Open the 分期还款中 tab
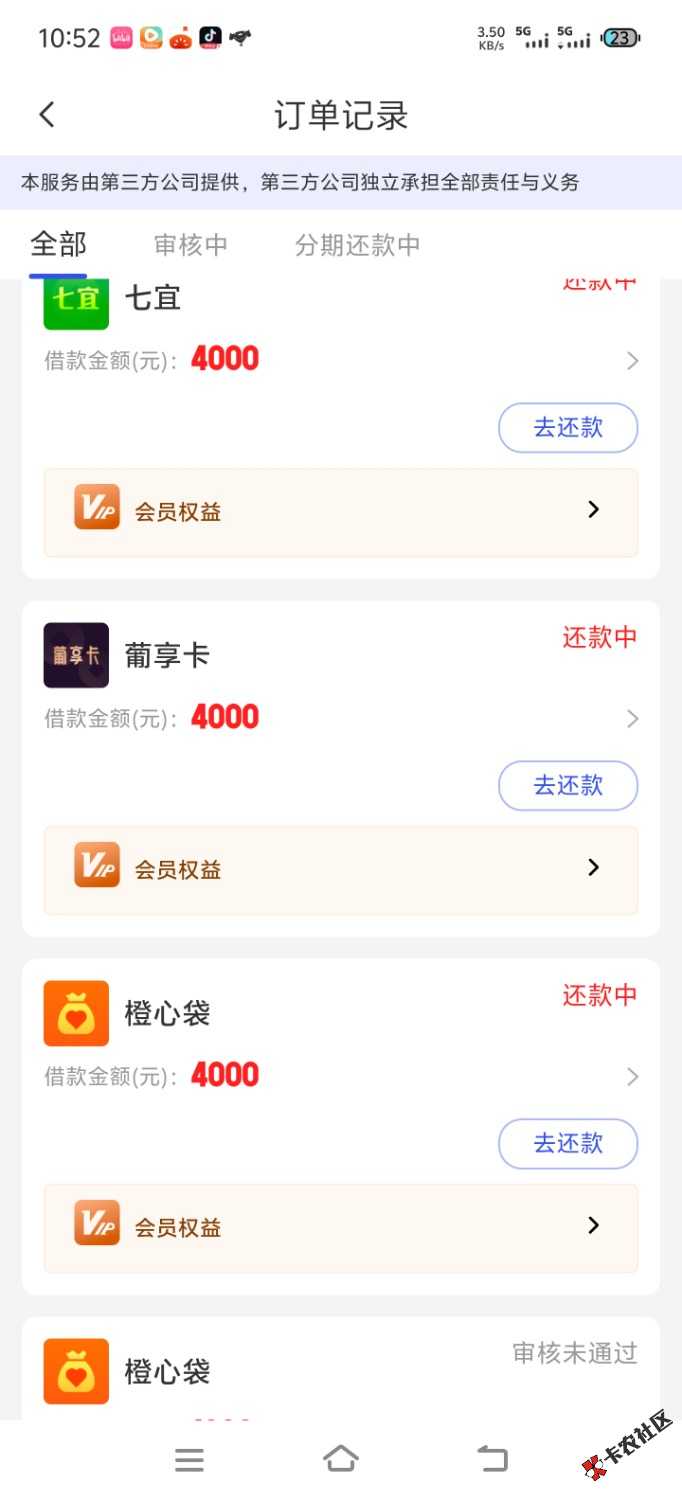This screenshot has height=1500, width=682. (357, 245)
